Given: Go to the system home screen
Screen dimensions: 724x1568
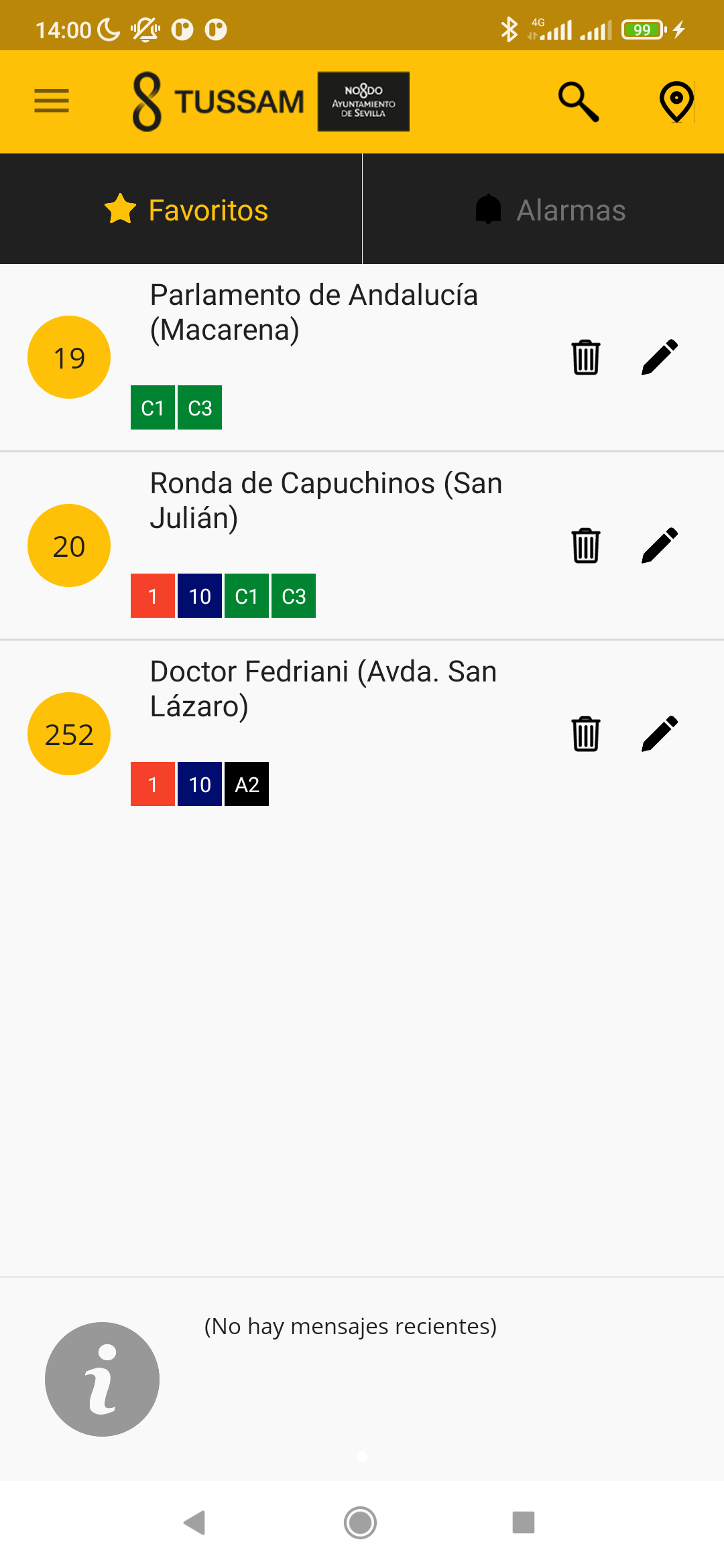Looking at the screenshot, I should 361,1522.
